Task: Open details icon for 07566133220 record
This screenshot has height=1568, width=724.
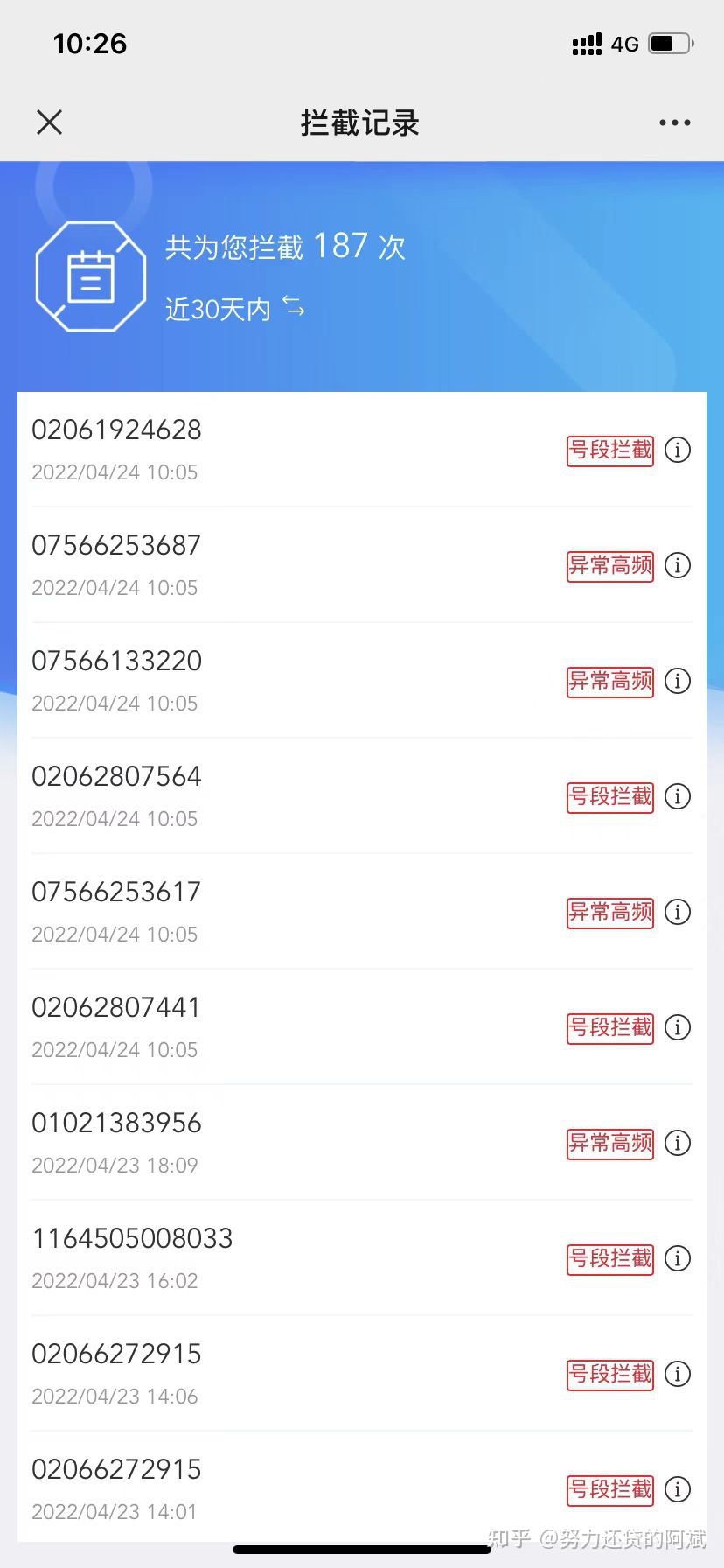Action: (x=677, y=681)
